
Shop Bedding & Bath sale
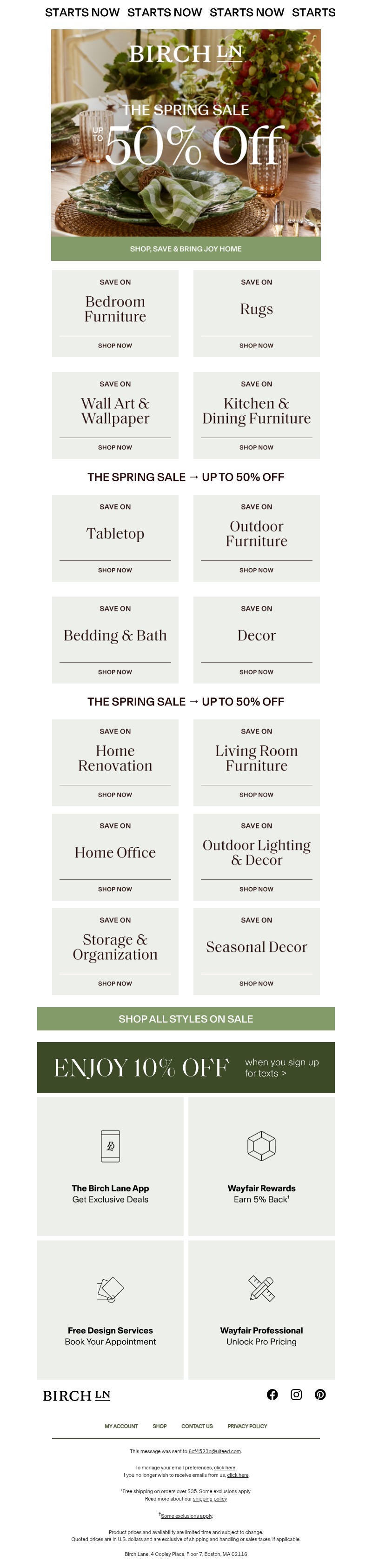pos(115,640)
